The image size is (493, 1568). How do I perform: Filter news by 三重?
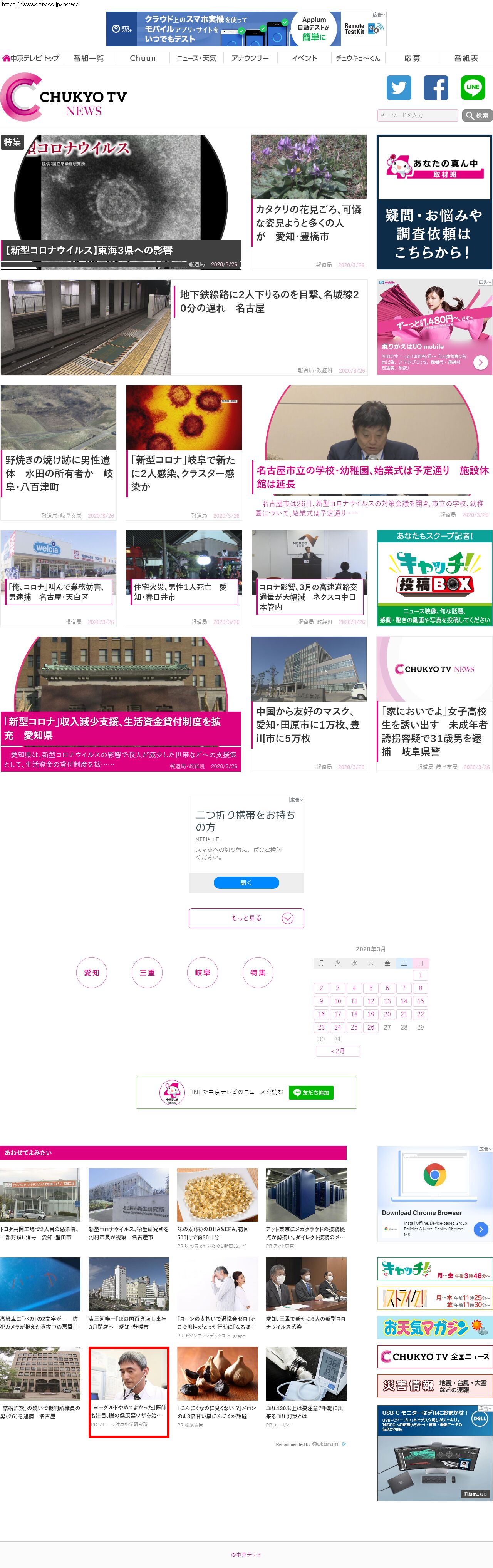[x=147, y=973]
